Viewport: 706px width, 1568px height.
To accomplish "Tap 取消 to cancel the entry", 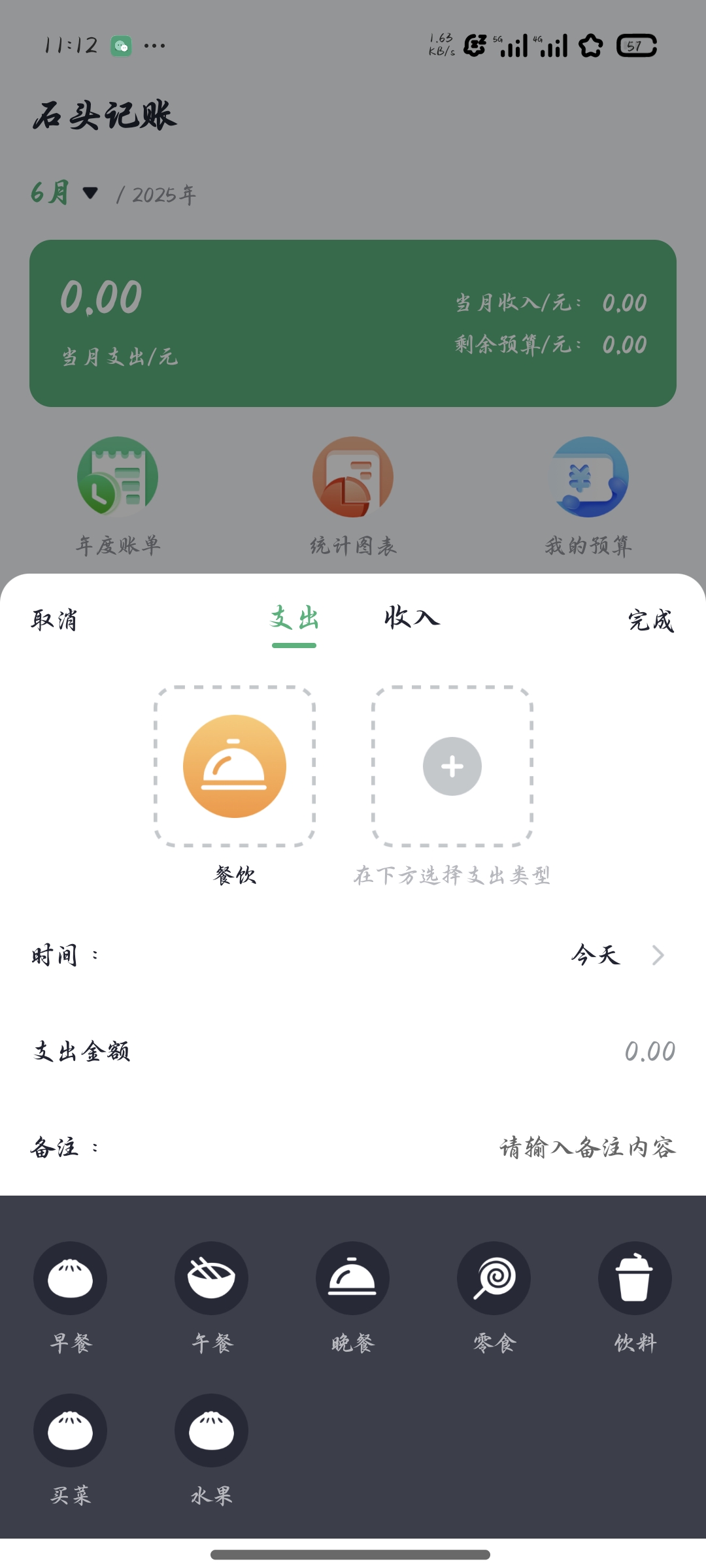I will pyautogui.click(x=54, y=619).
